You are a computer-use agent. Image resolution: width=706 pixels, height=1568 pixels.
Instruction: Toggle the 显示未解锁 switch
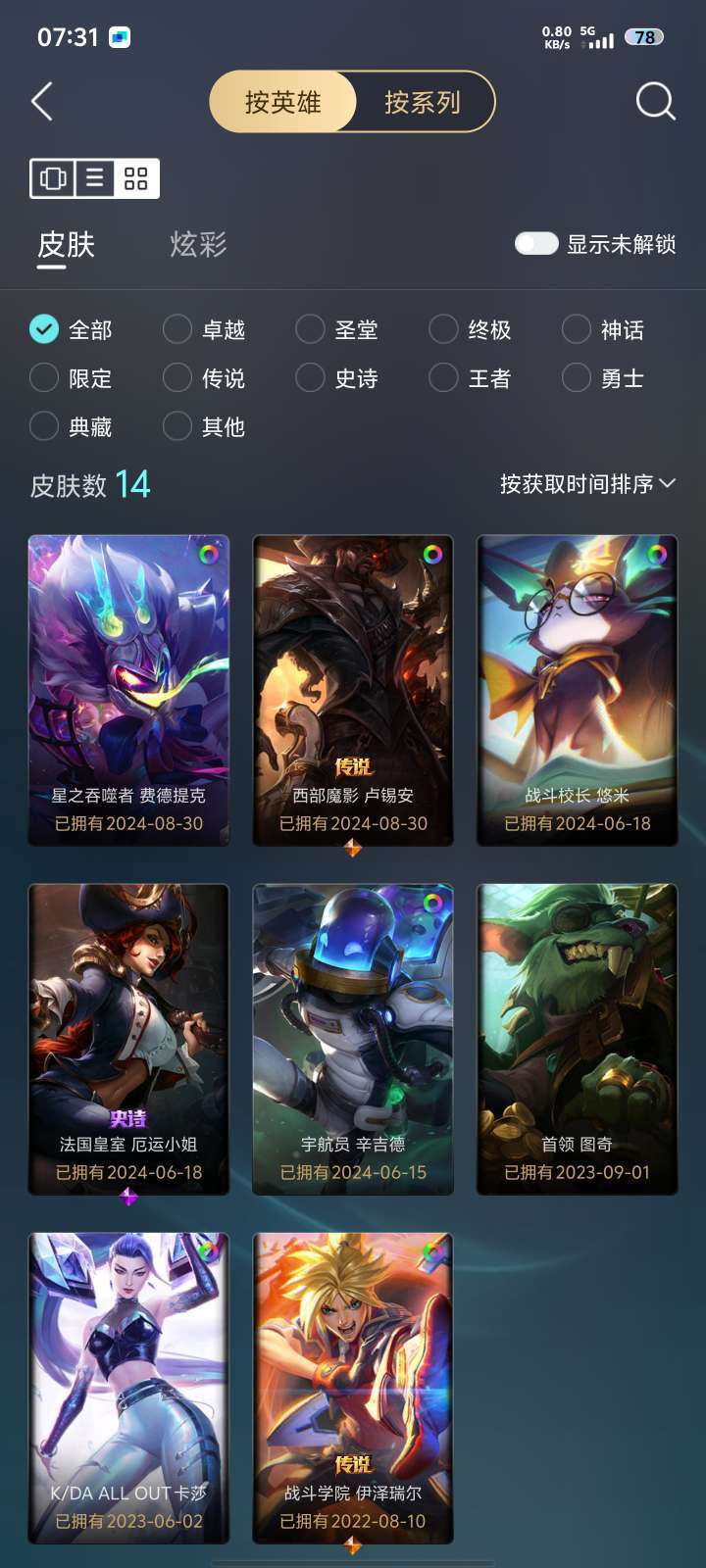click(536, 244)
